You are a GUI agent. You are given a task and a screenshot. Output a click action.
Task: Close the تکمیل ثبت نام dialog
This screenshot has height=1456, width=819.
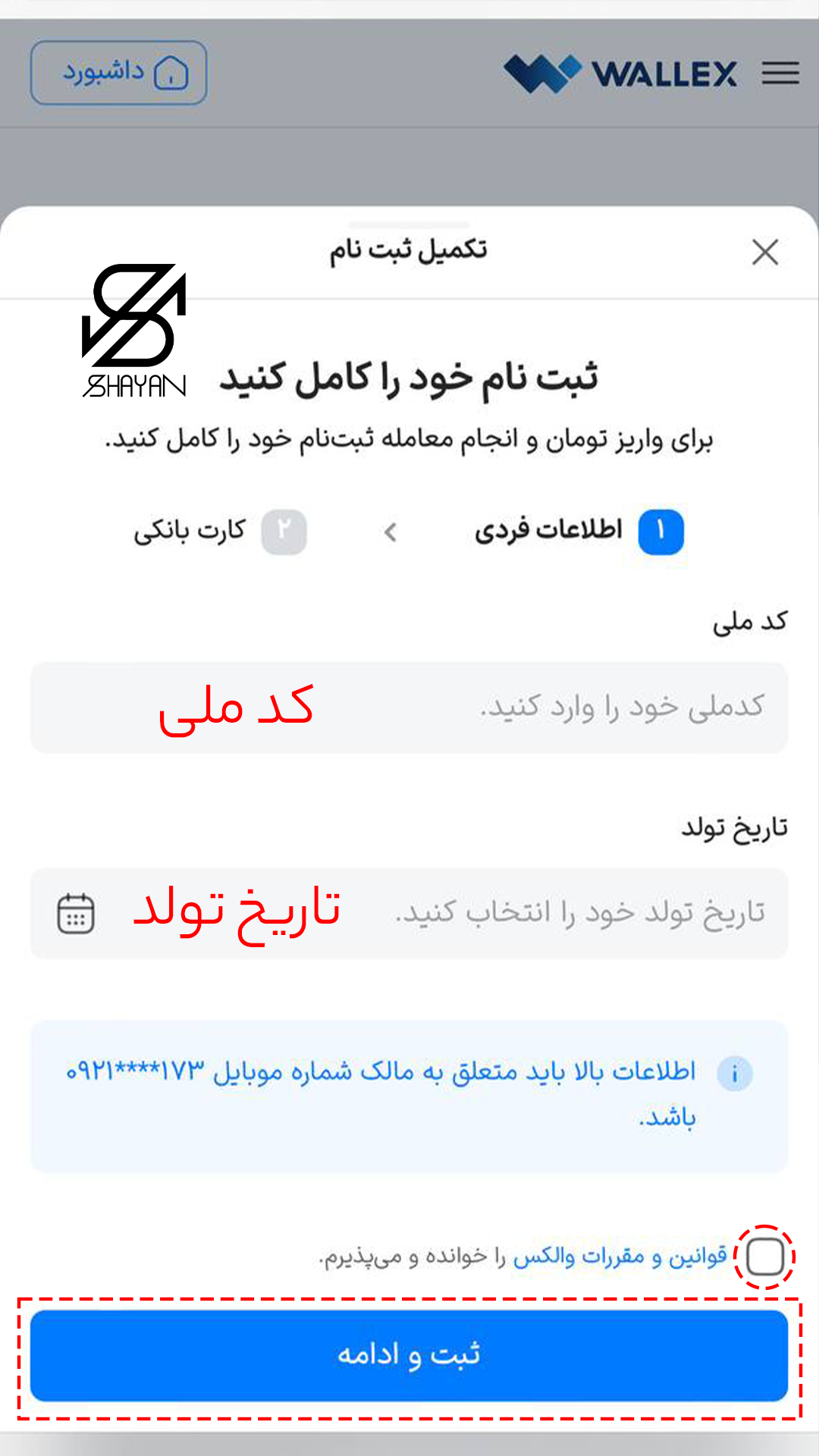(x=765, y=253)
